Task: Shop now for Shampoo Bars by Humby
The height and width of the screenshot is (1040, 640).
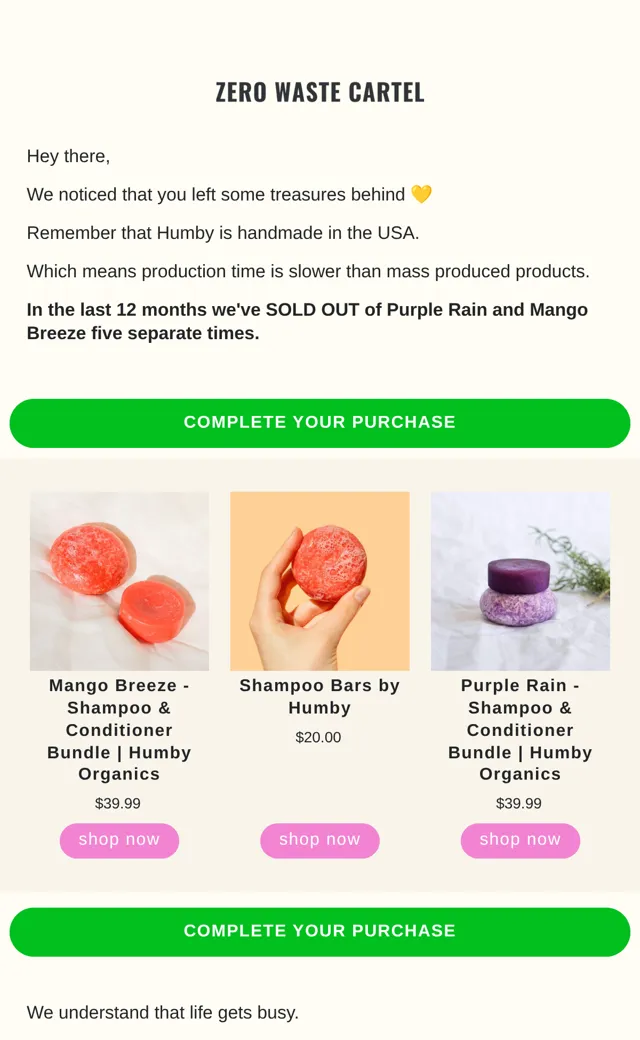Action: click(320, 840)
